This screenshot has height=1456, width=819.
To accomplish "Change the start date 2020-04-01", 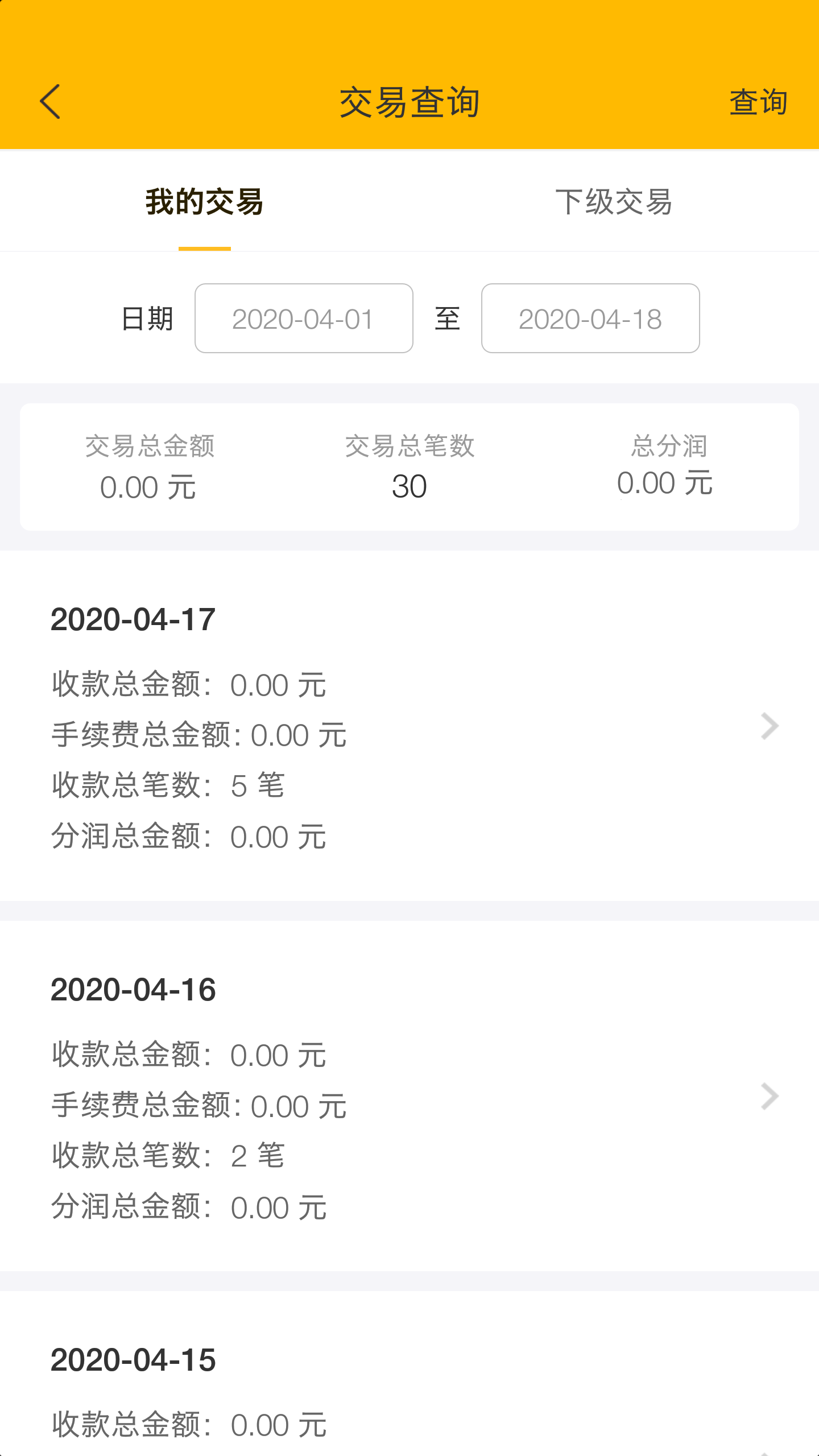I will [304, 318].
